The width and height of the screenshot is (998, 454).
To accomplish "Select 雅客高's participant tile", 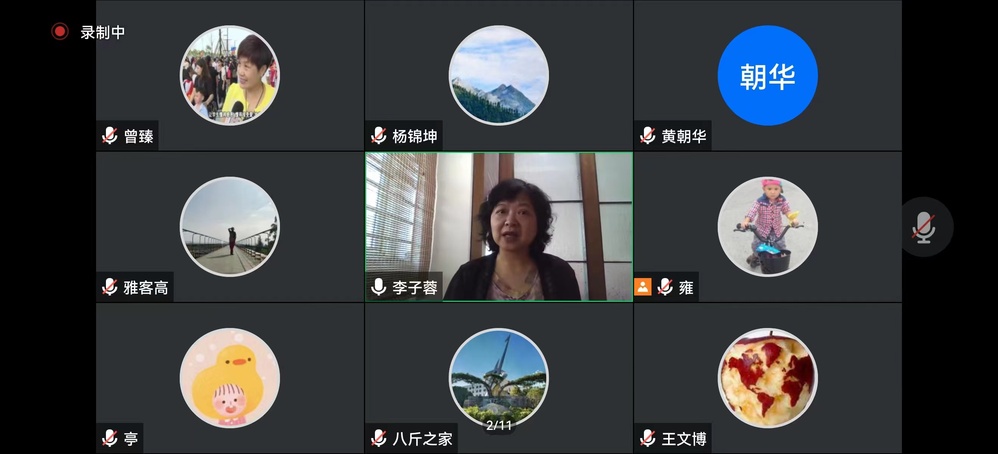I will coord(229,227).
